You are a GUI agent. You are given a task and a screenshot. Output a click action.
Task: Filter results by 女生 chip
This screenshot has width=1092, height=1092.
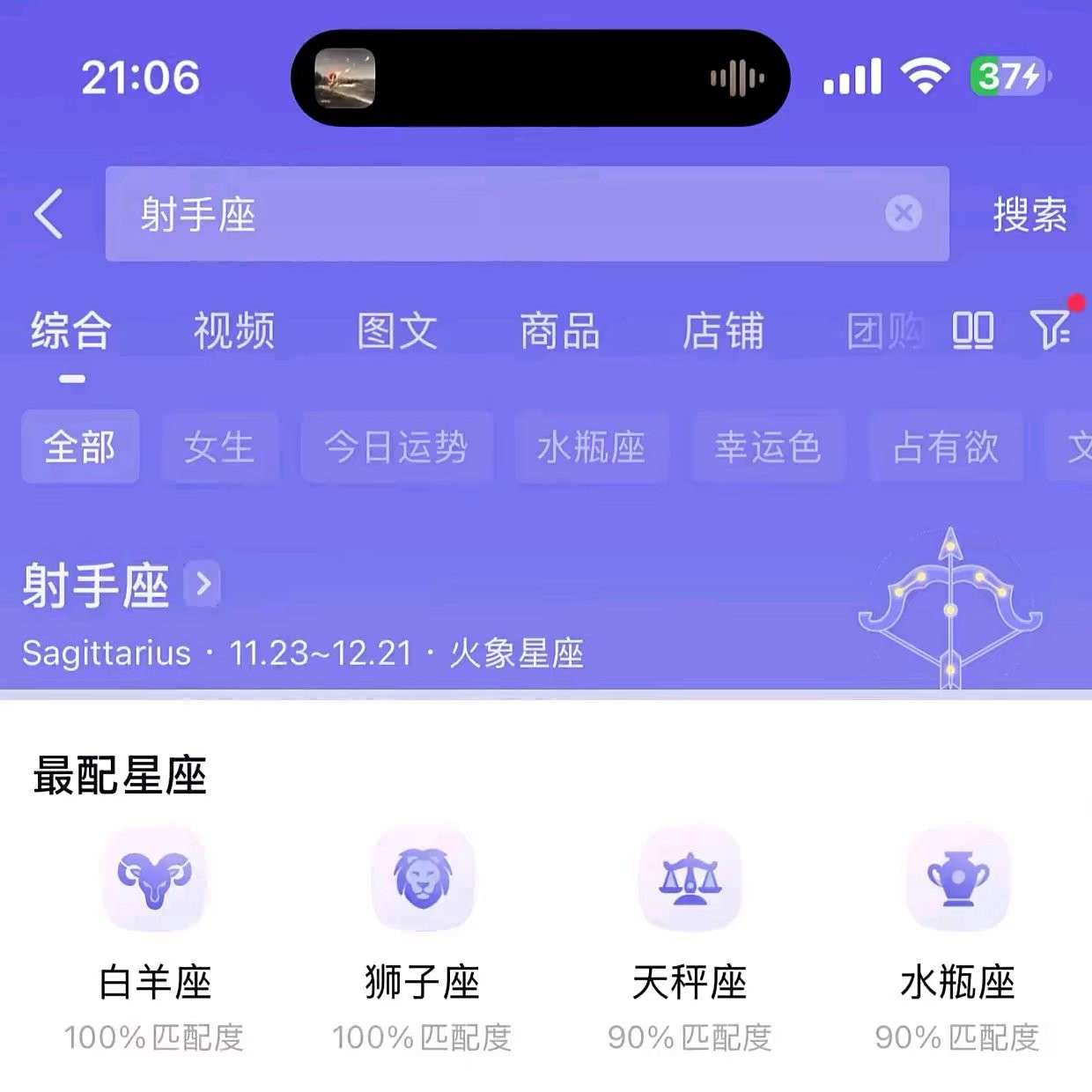pyautogui.click(x=219, y=447)
